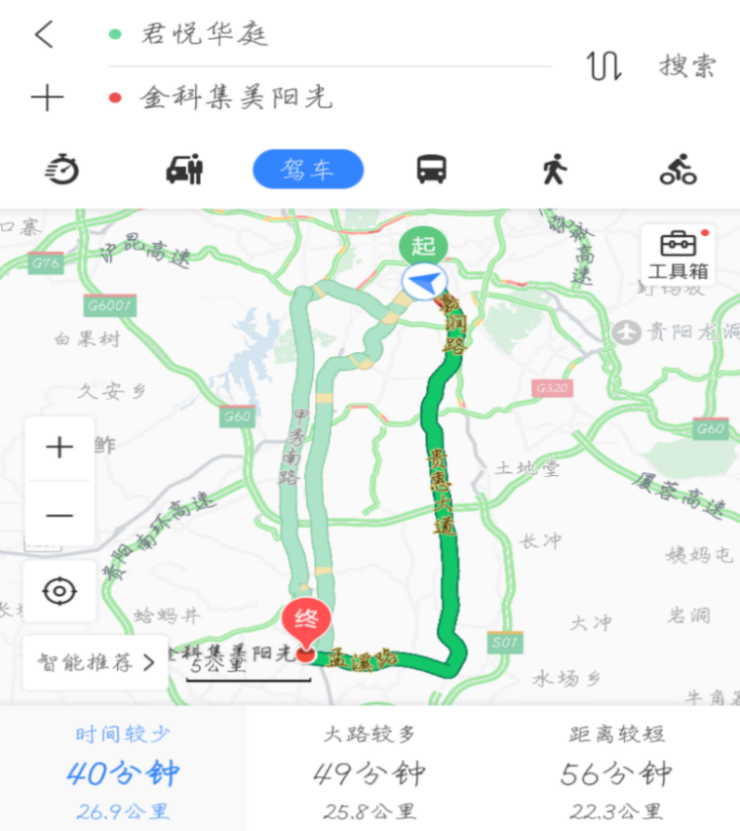Select the 驾车 driving tab
740x831 pixels.
coord(308,169)
